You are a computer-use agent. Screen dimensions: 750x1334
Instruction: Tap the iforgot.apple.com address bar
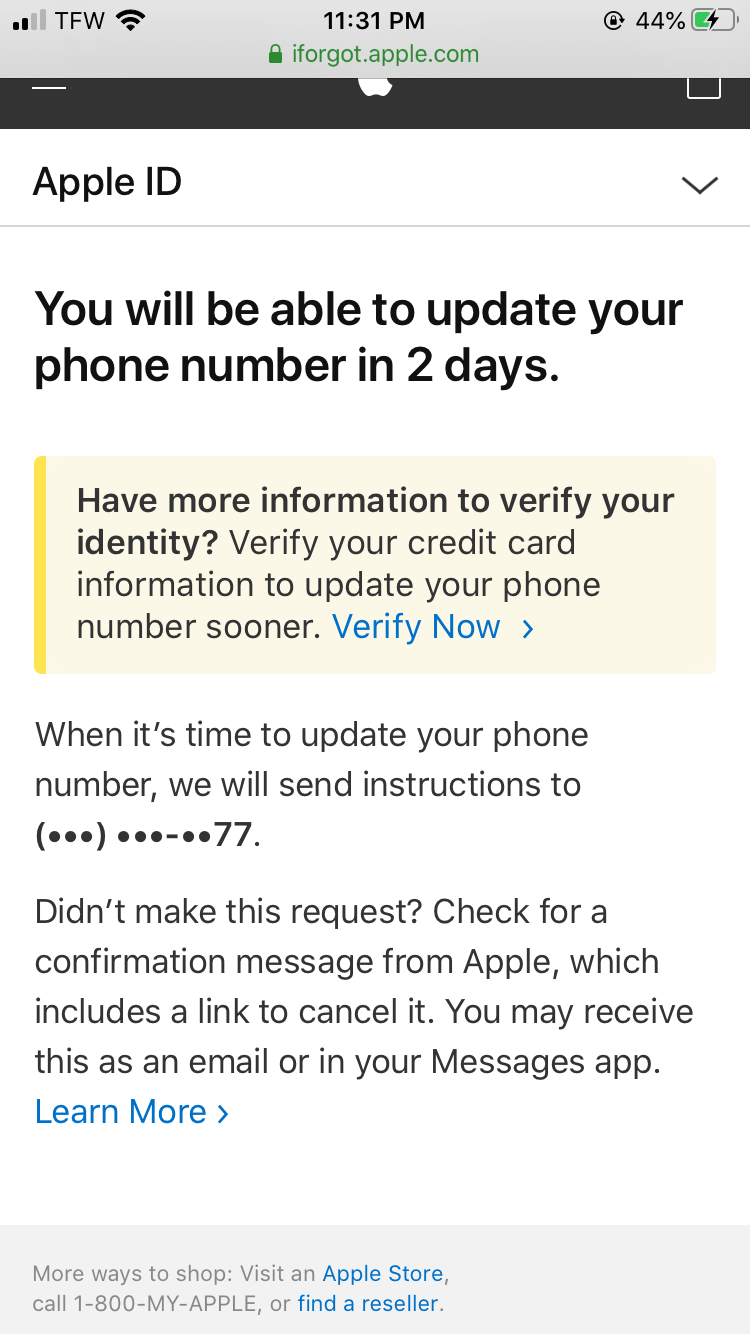[x=375, y=54]
